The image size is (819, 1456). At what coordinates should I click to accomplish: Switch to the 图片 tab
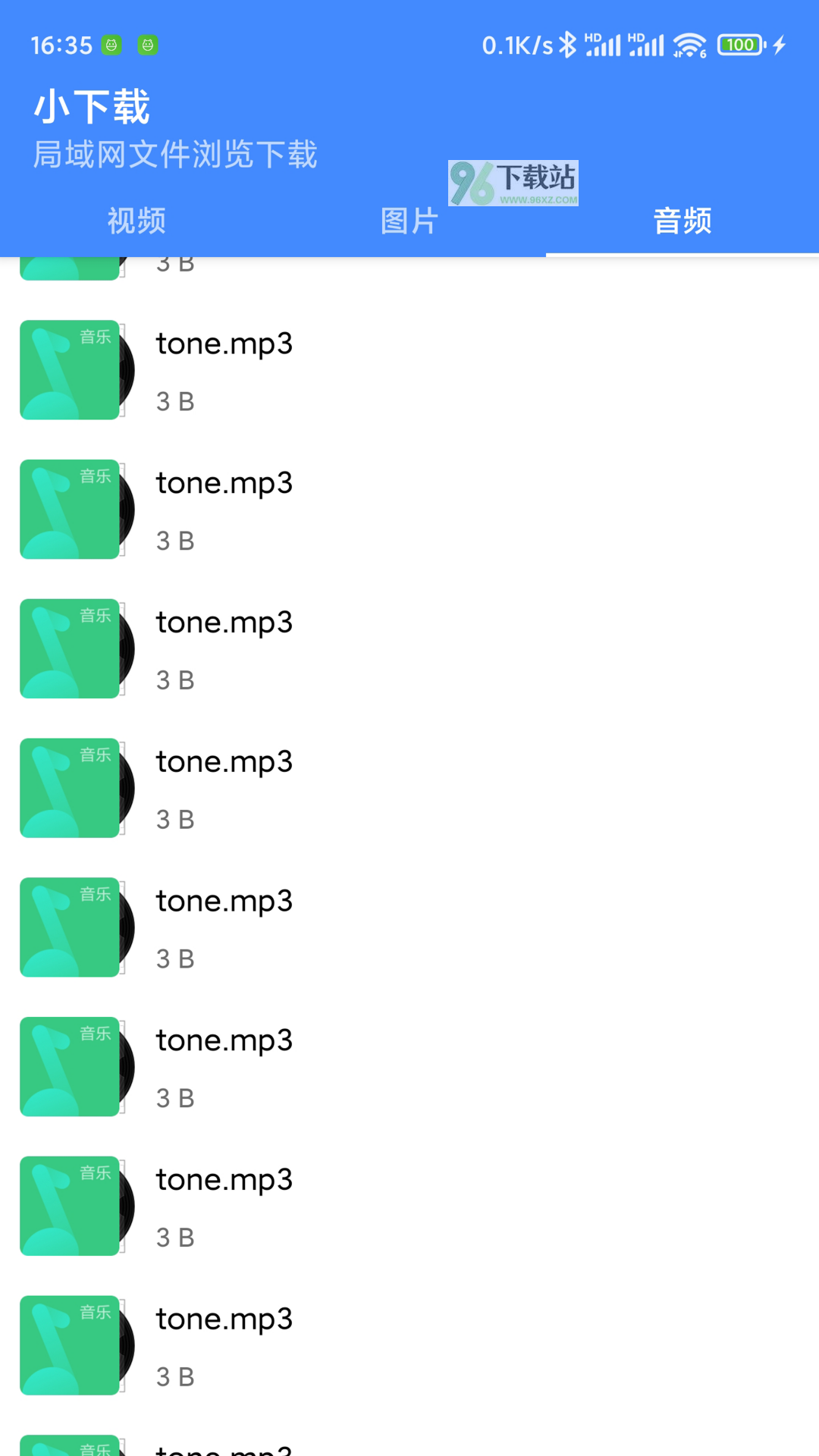(409, 221)
